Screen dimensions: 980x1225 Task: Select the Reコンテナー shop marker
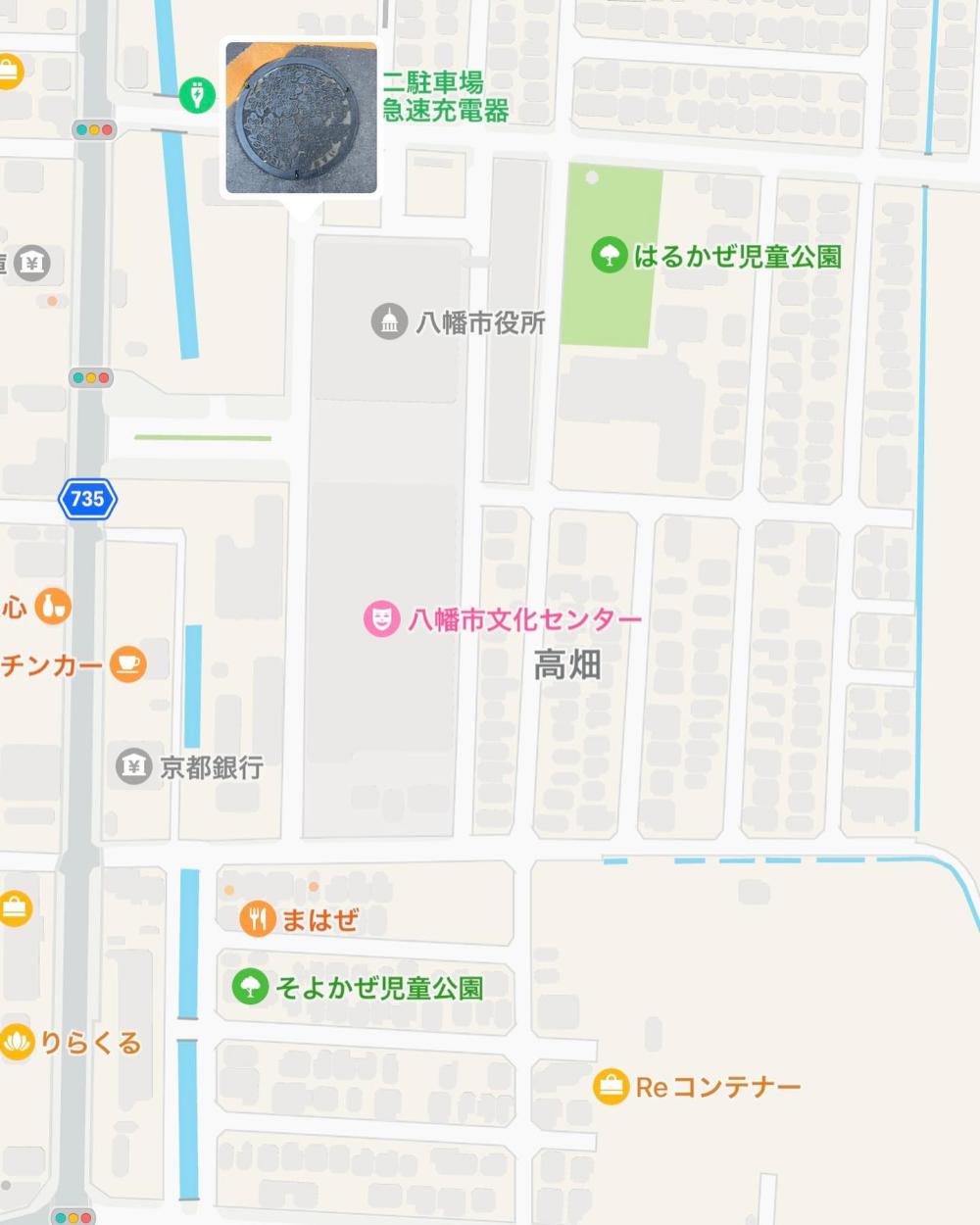point(611,1086)
